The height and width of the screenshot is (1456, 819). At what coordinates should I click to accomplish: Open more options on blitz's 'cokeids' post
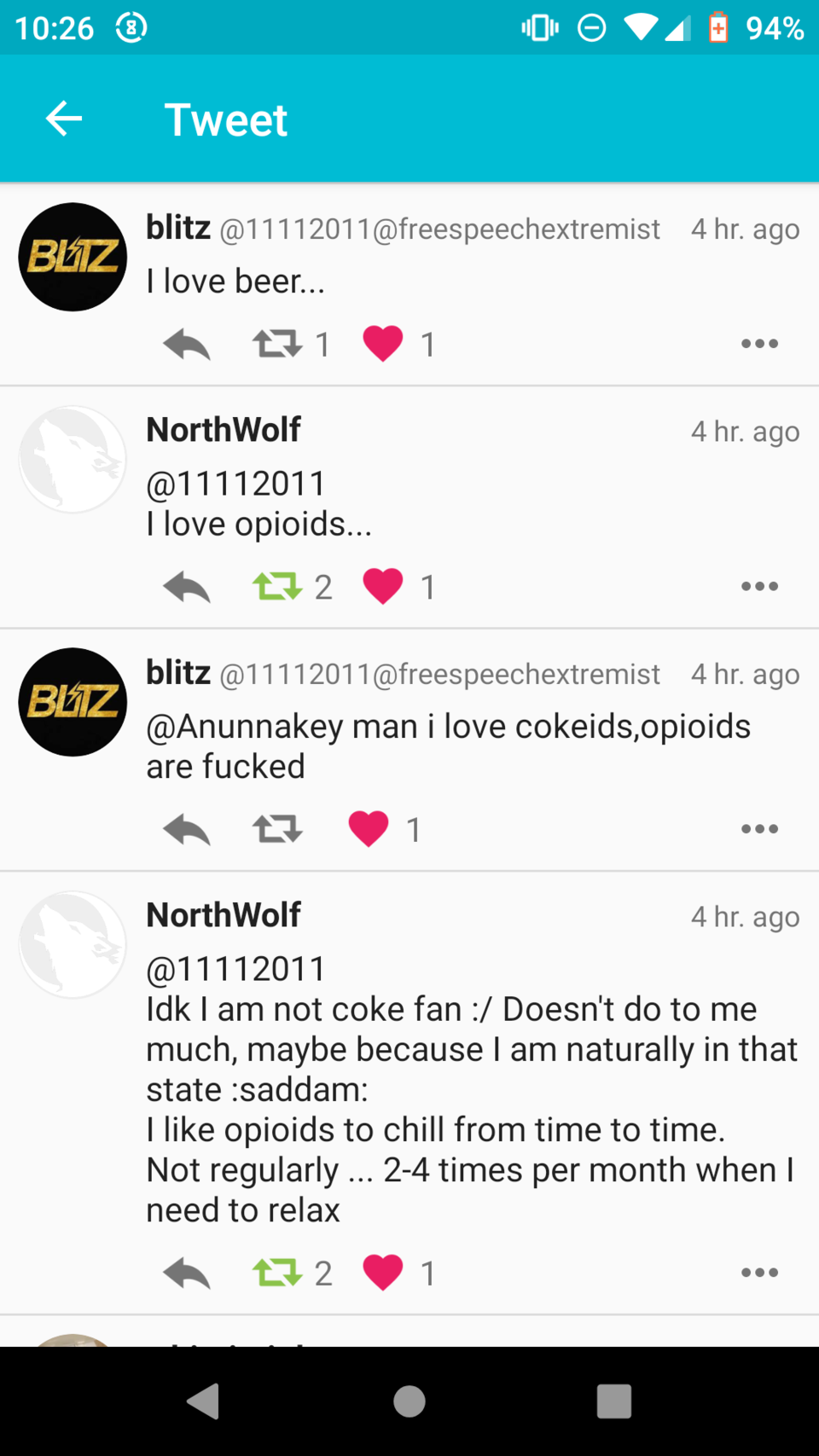pos(759,829)
